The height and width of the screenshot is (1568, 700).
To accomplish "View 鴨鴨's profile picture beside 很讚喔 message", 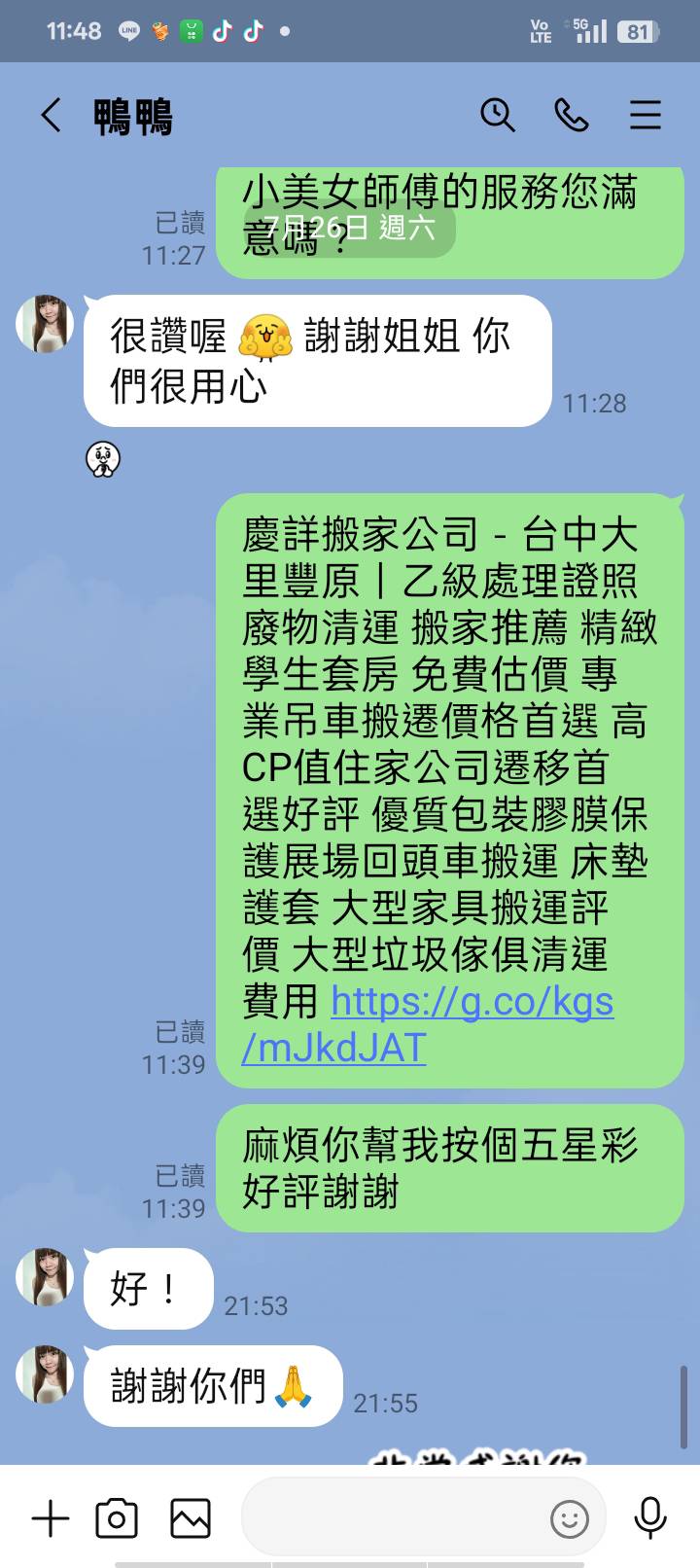I will tap(45, 325).
